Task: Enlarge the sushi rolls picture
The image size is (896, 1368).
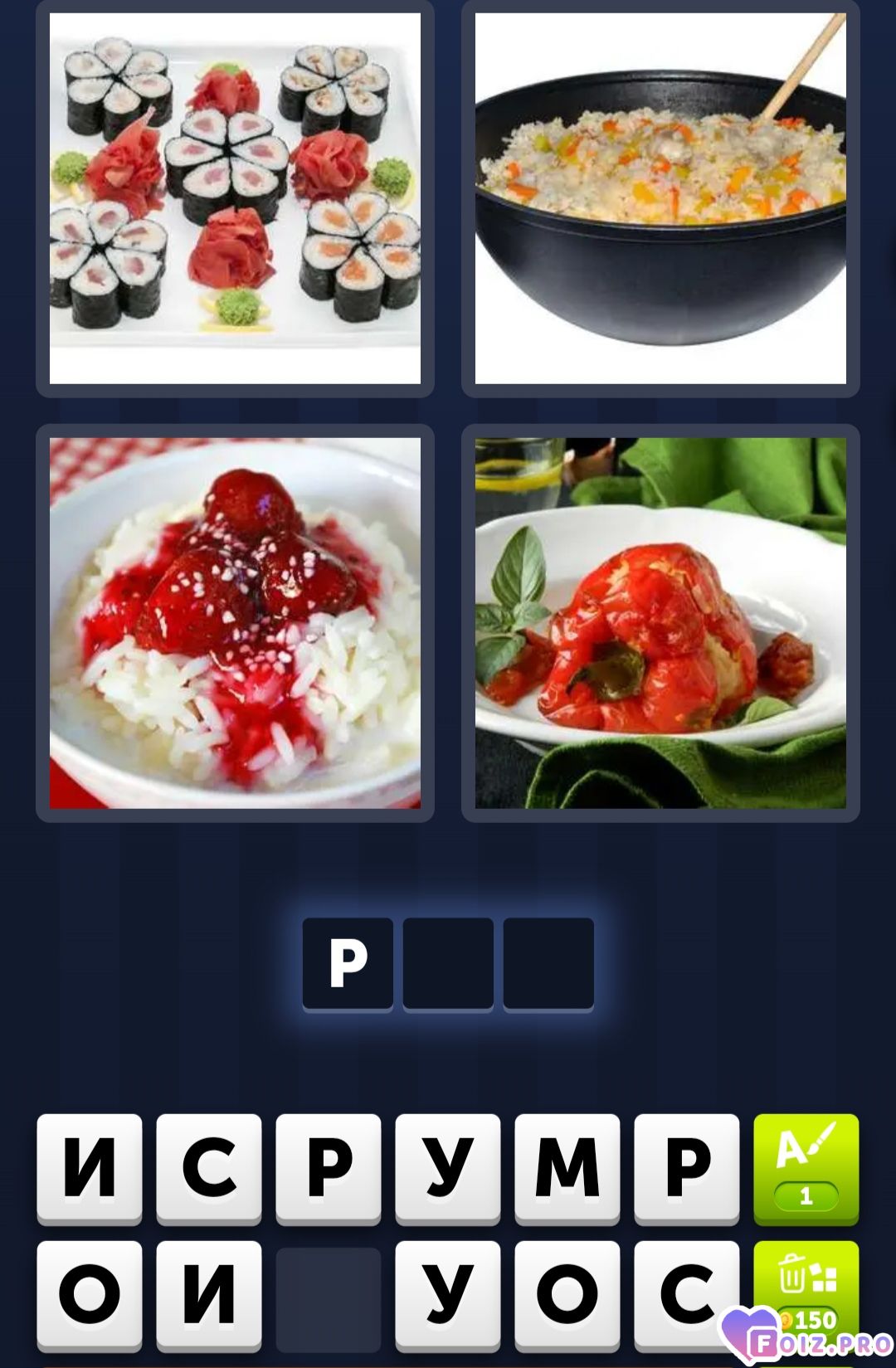Action: click(x=235, y=198)
